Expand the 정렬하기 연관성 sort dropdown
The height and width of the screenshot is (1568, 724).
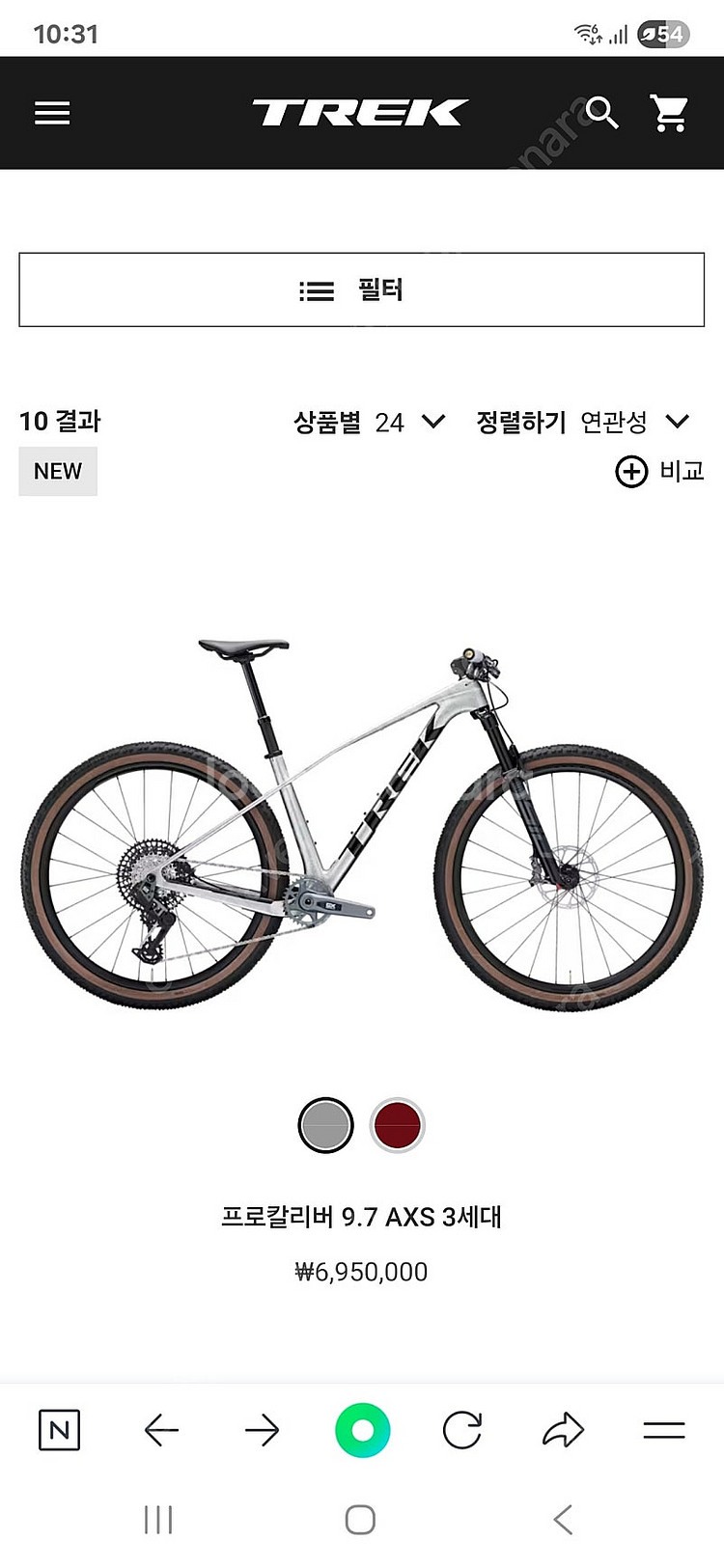tap(582, 422)
